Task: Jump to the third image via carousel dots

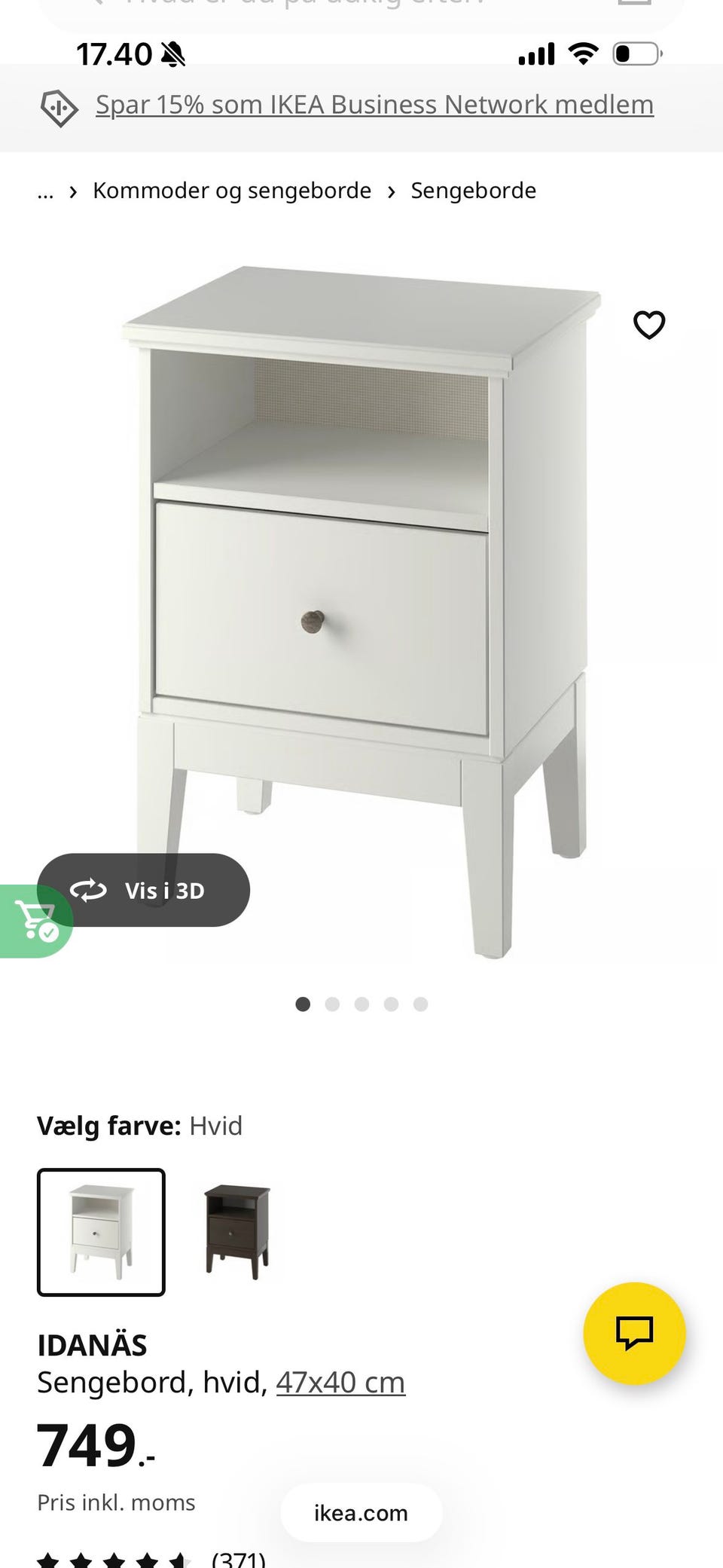Action: tap(361, 1004)
